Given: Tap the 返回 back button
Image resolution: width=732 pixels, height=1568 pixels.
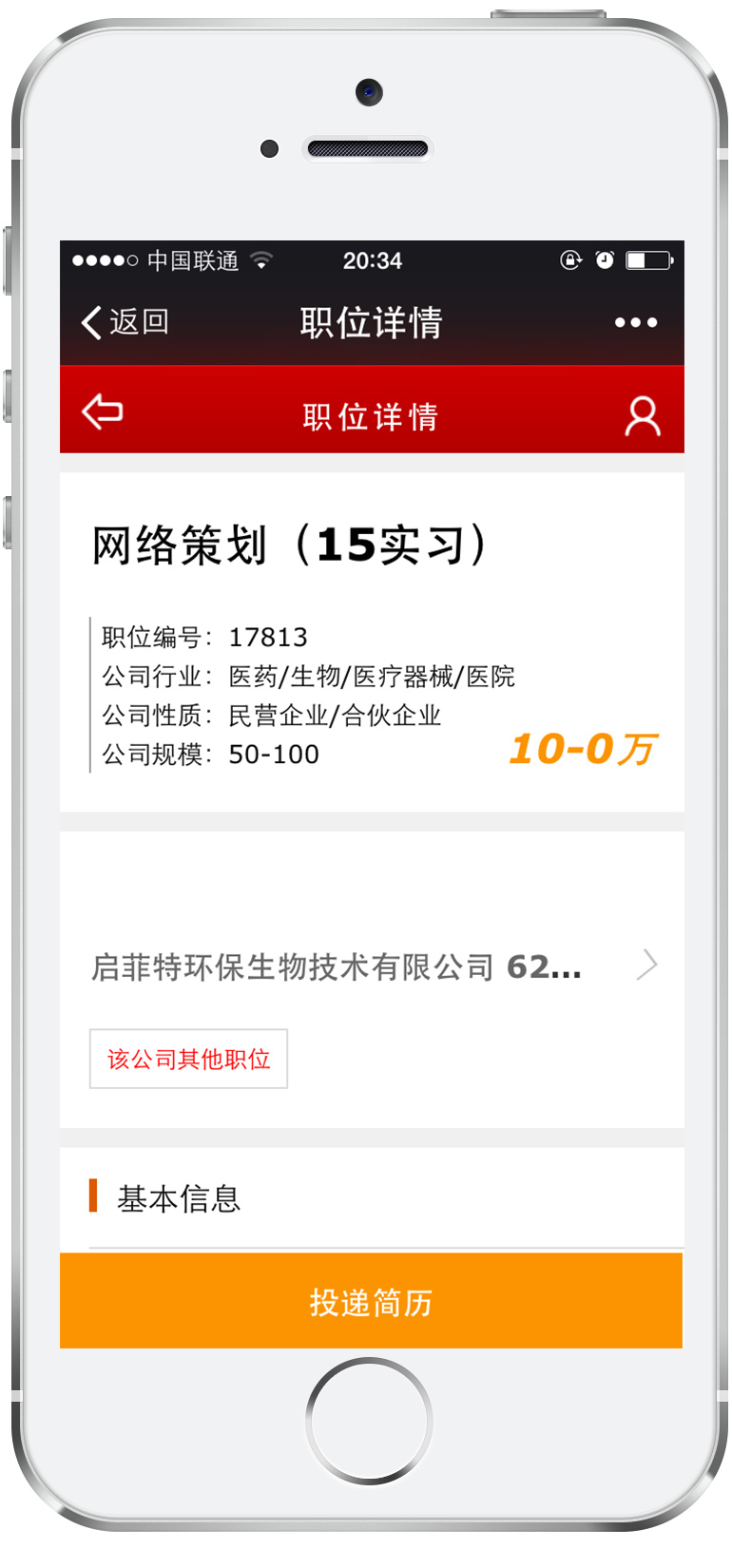Looking at the screenshot, I should [125, 322].
